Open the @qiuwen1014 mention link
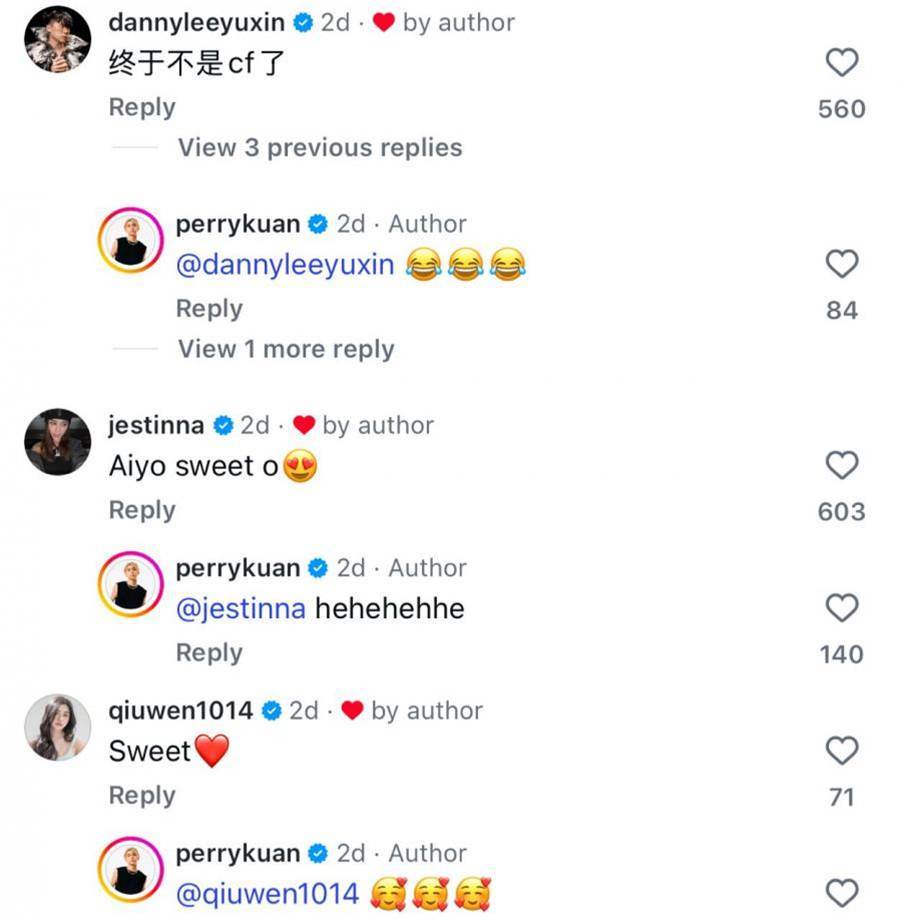Viewport: 900px width, 922px height. (268, 893)
